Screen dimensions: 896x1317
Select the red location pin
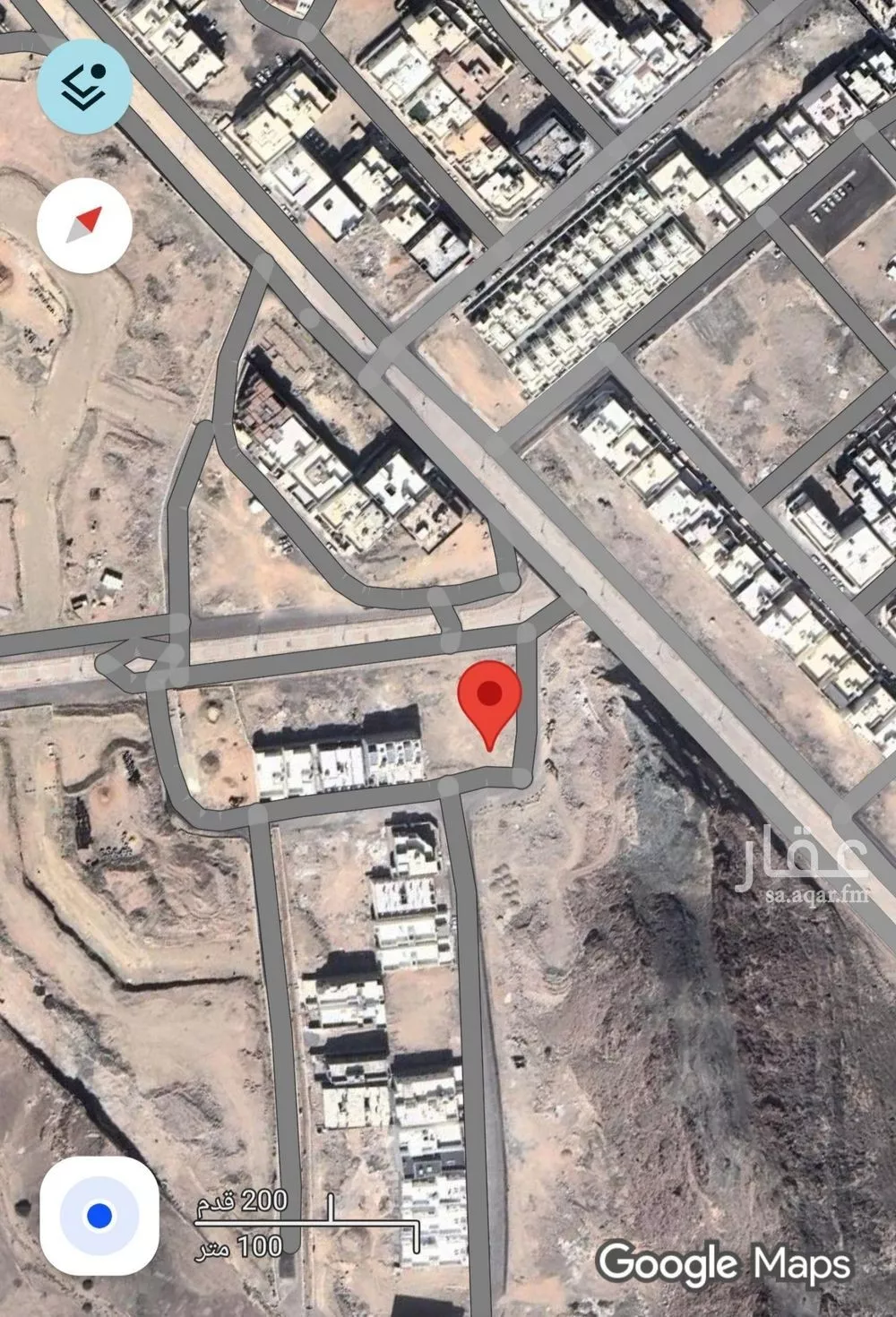click(x=489, y=695)
